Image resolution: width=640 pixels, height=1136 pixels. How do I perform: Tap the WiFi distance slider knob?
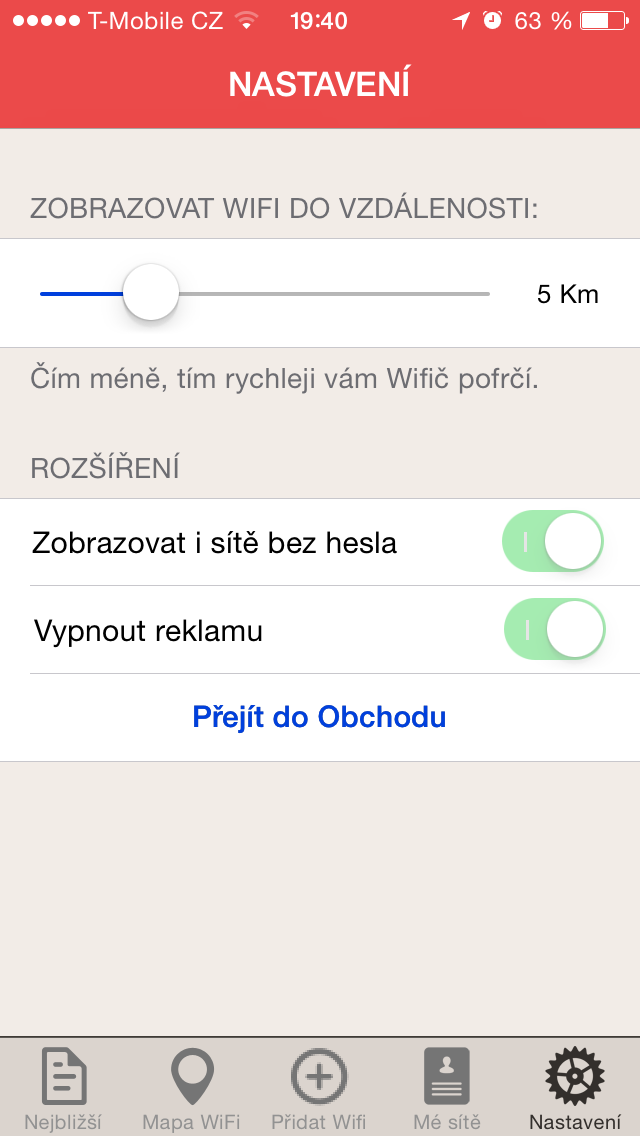click(x=151, y=293)
